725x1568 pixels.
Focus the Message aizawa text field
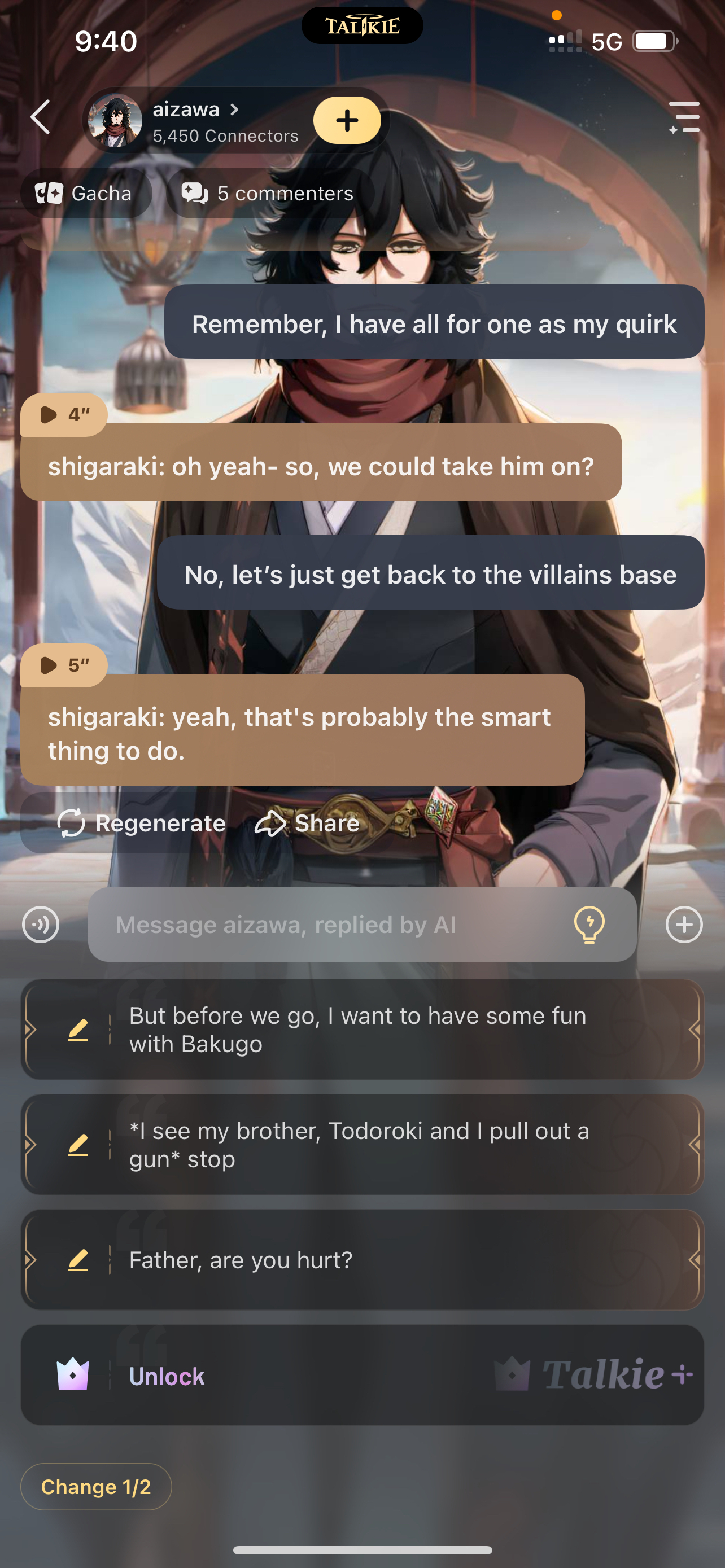point(329,925)
